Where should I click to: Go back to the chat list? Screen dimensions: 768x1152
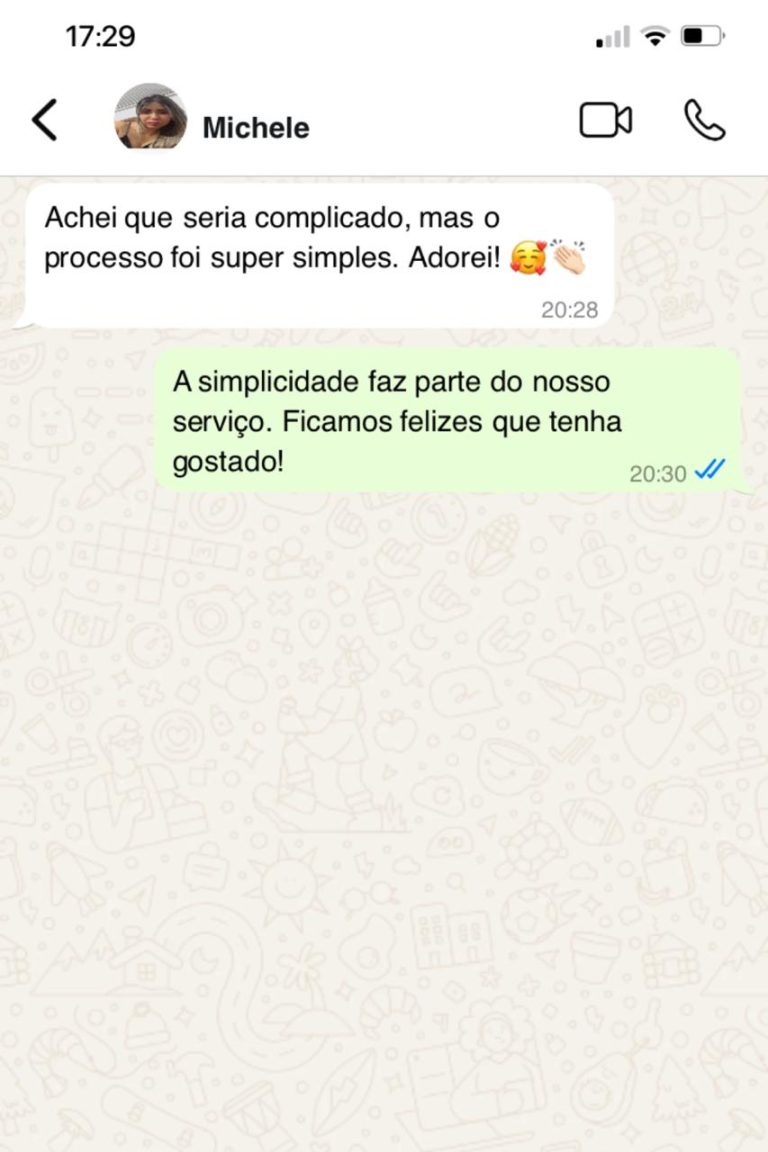click(45, 121)
